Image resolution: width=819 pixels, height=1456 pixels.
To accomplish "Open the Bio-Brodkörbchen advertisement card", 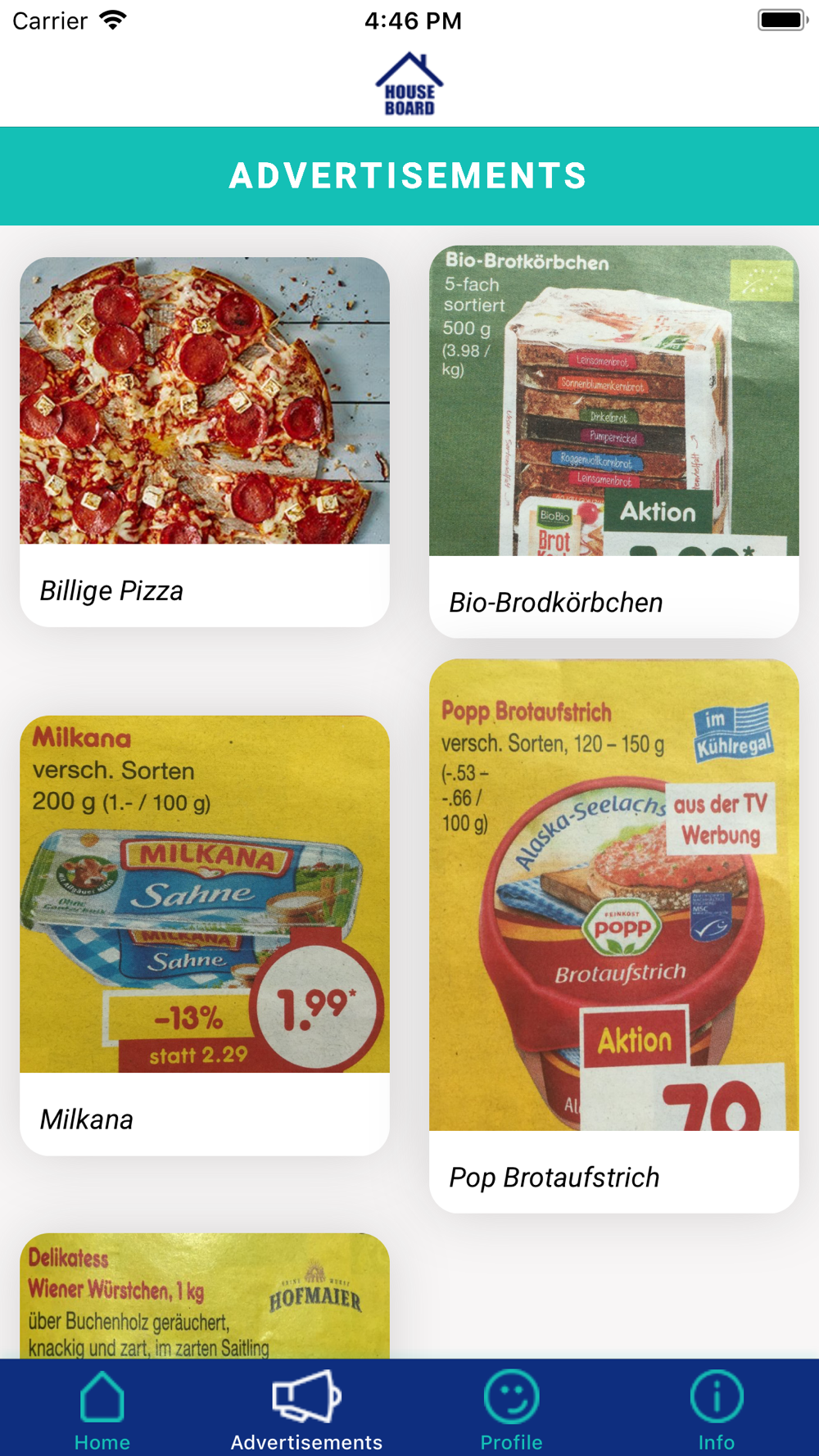I will pos(614,442).
